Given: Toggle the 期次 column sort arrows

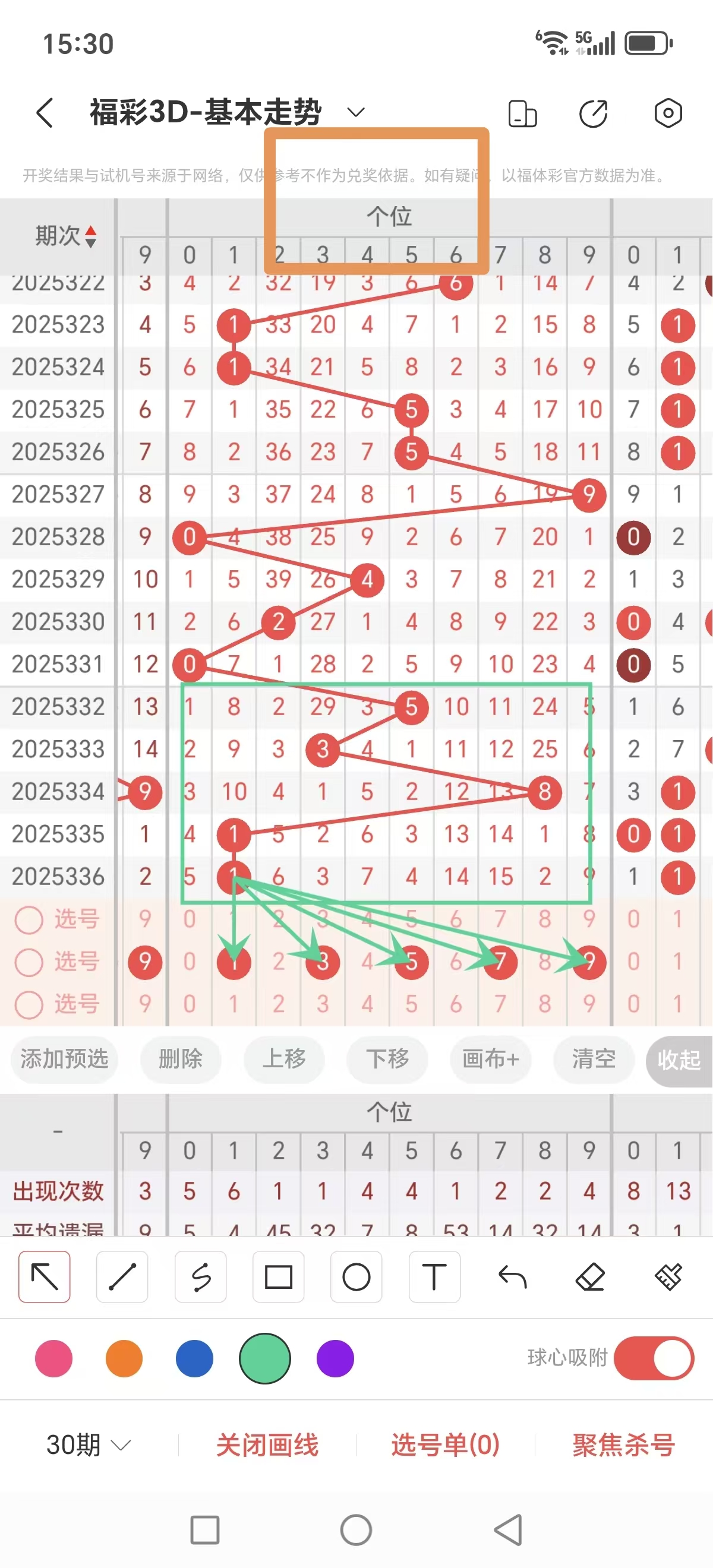Looking at the screenshot, I should (90, 238).
